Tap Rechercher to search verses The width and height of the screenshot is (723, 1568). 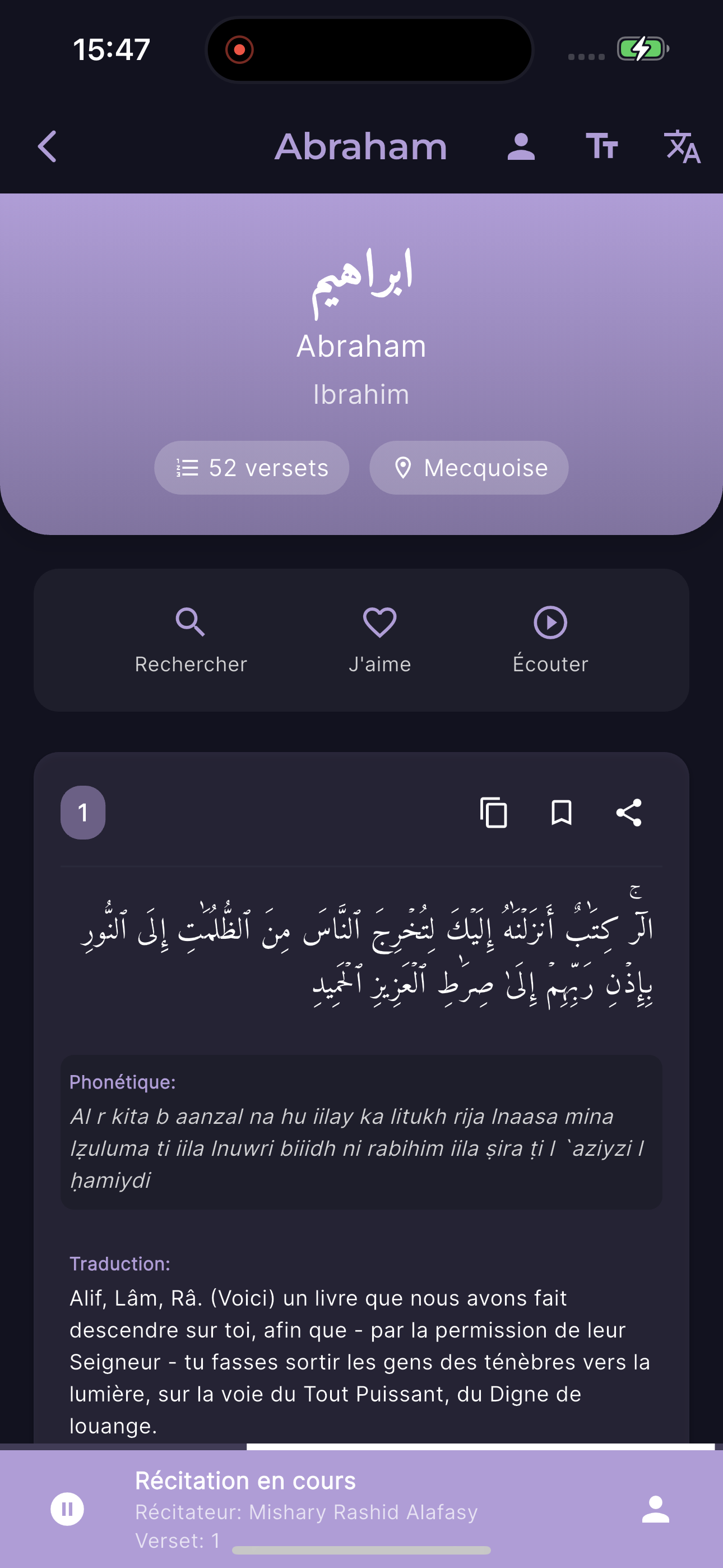pos(191,640)
